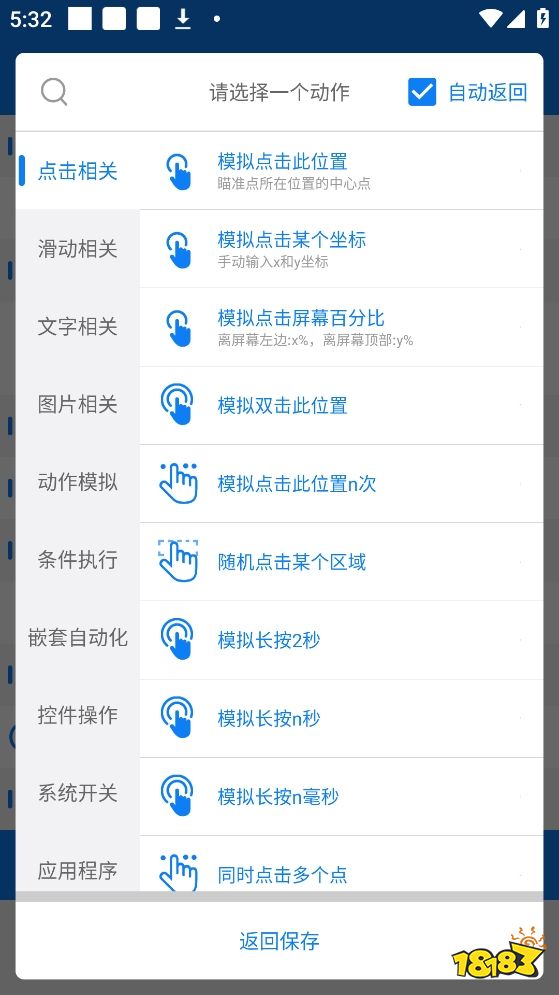
Task: Switch to the 滑动相关 category
Action: 77,249
